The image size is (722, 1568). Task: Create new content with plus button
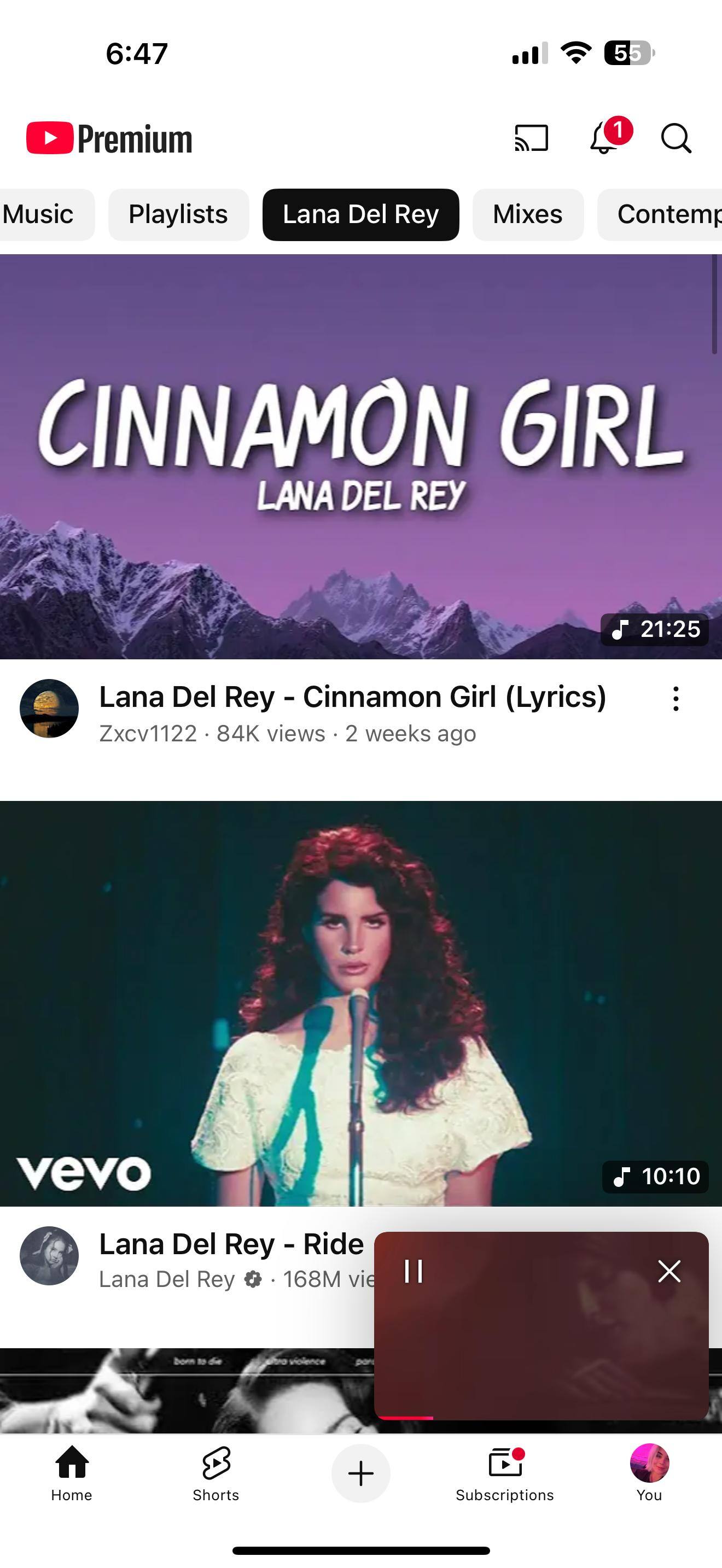360,1473
